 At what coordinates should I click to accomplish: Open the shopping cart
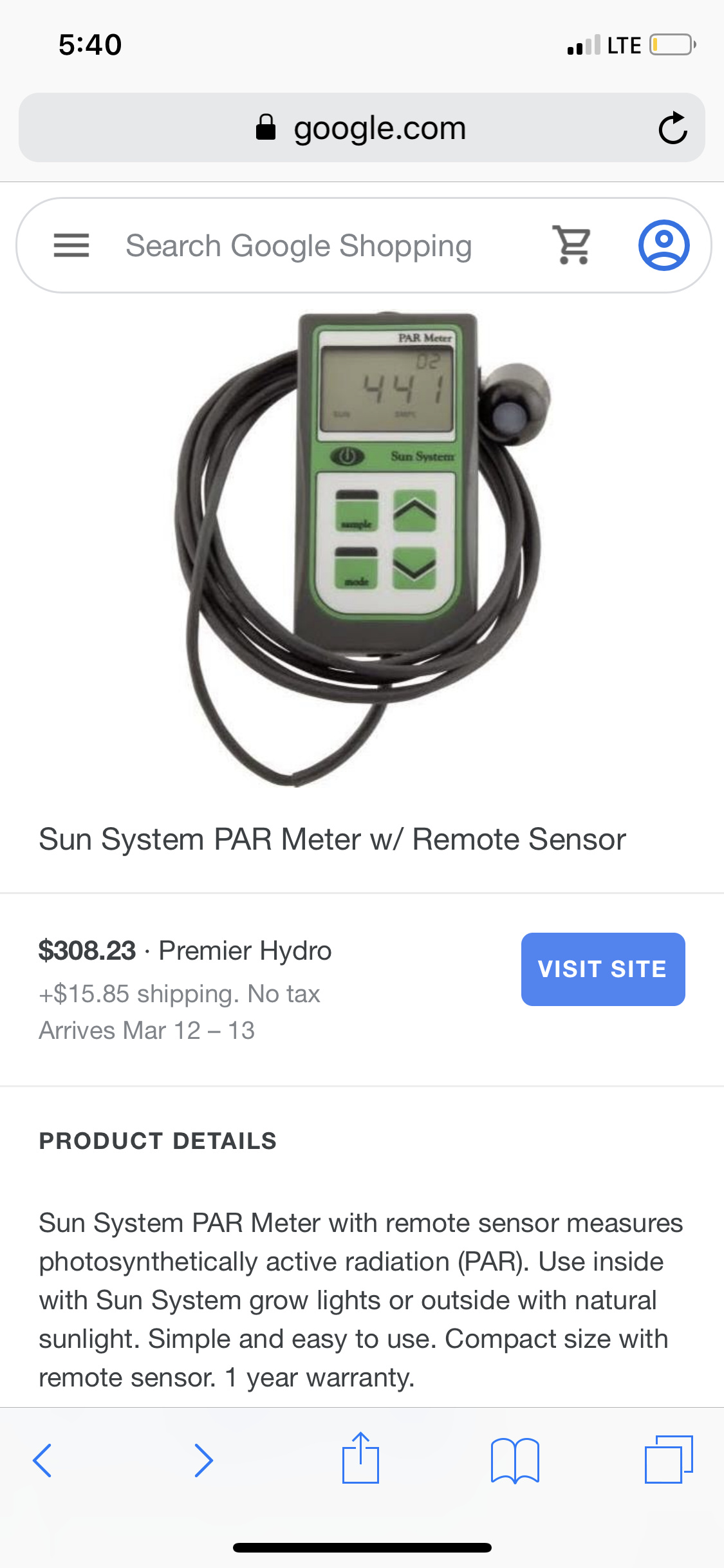[x=572, y=245]
